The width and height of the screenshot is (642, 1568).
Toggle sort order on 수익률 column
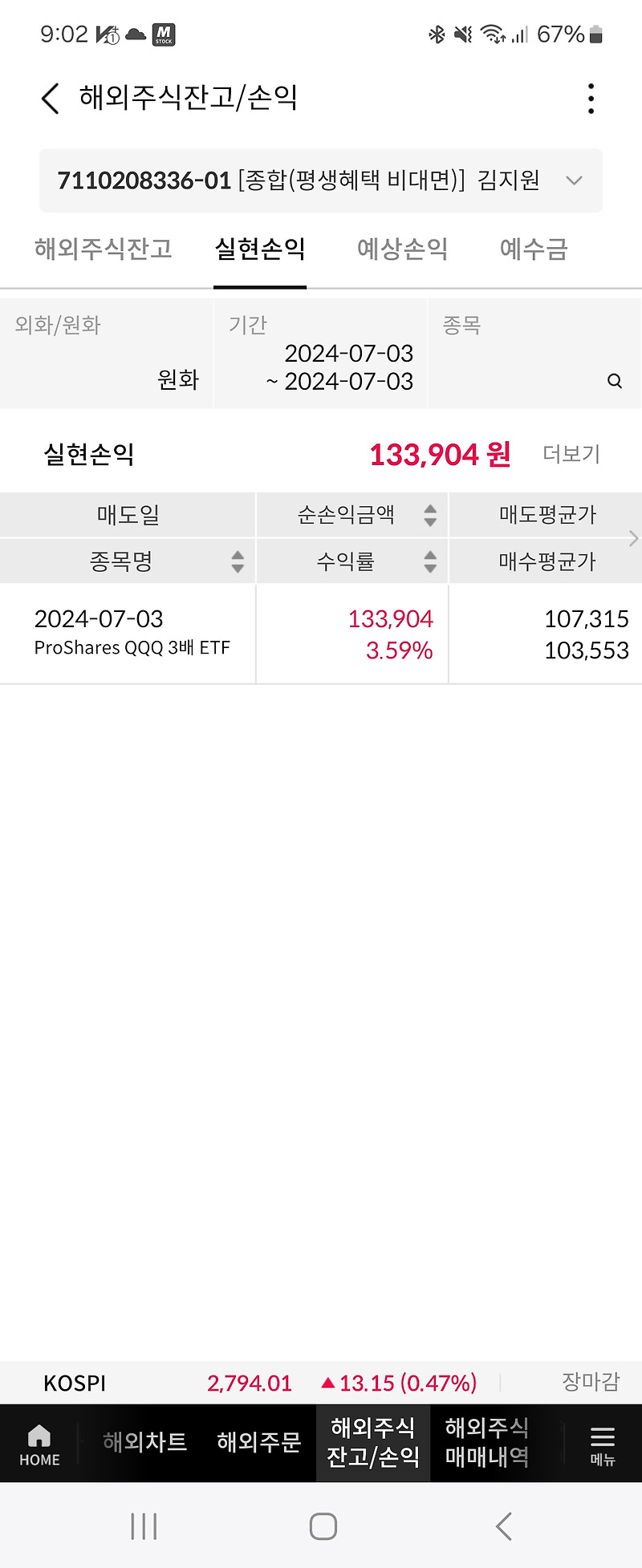[430, 561]
